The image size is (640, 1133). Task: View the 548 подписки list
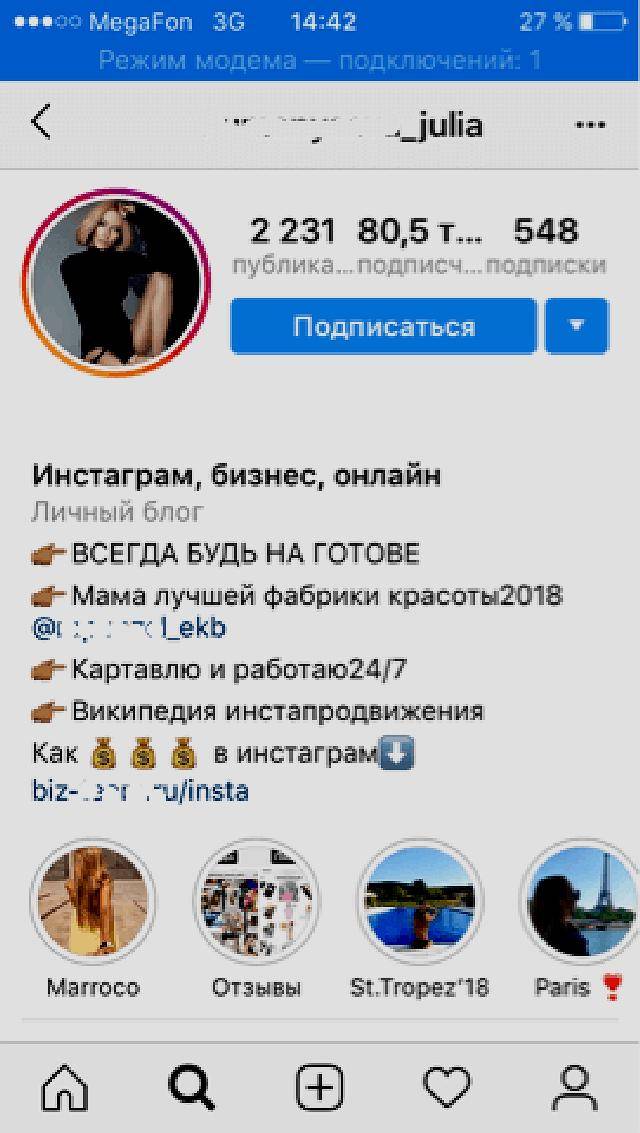pos(545,245)
